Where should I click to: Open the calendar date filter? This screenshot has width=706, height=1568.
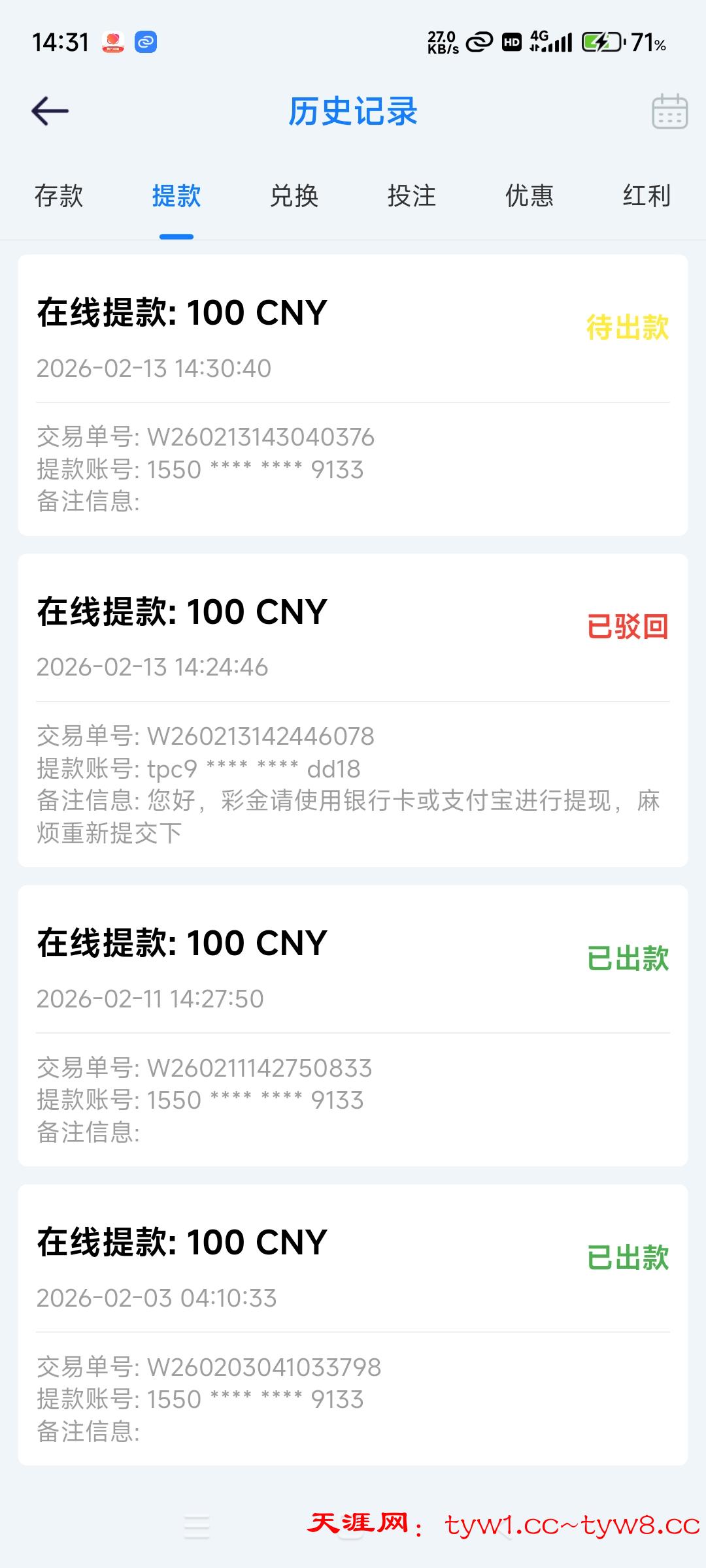click(x=669, y=112)
